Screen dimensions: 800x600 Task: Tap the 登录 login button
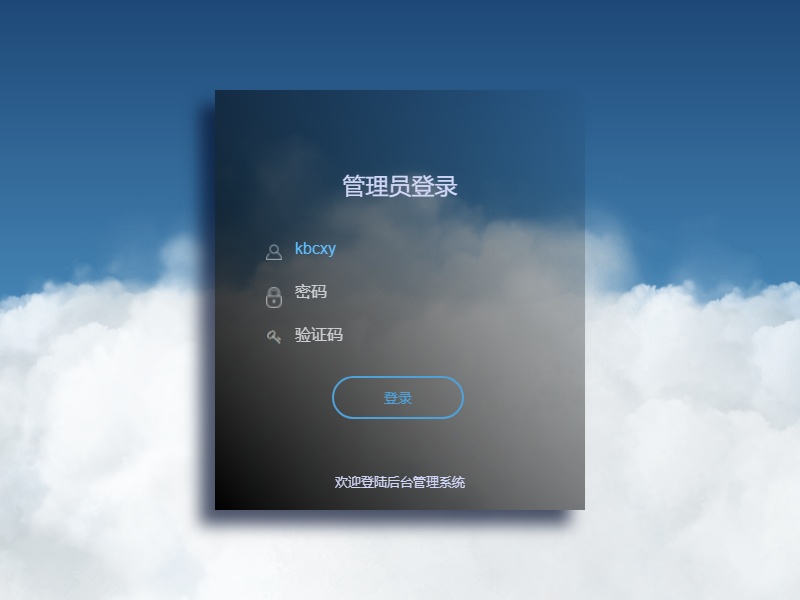pos(398,397)
